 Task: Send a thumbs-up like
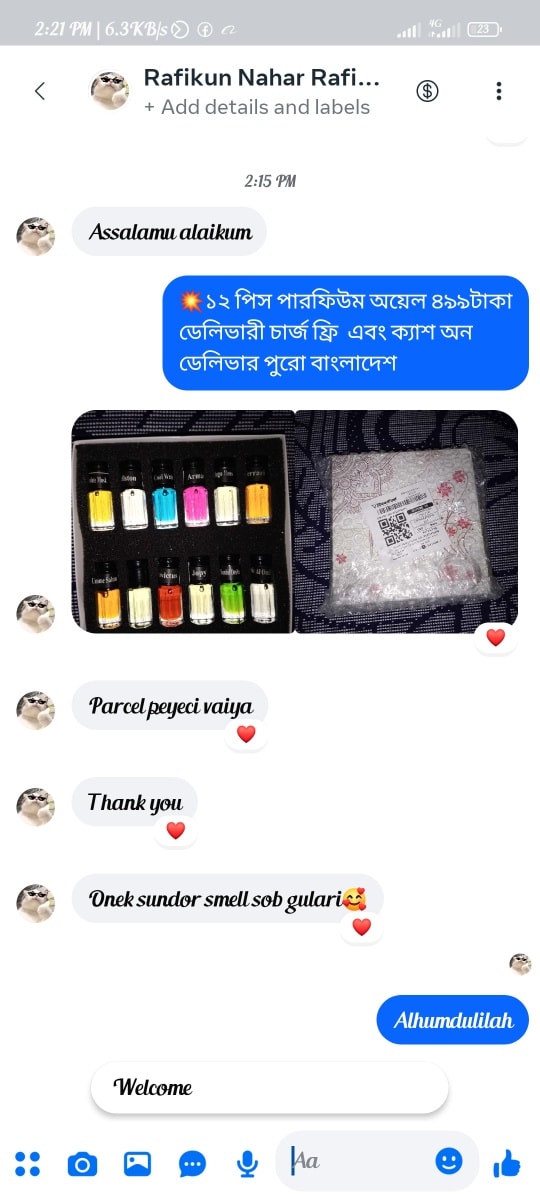507,1163
